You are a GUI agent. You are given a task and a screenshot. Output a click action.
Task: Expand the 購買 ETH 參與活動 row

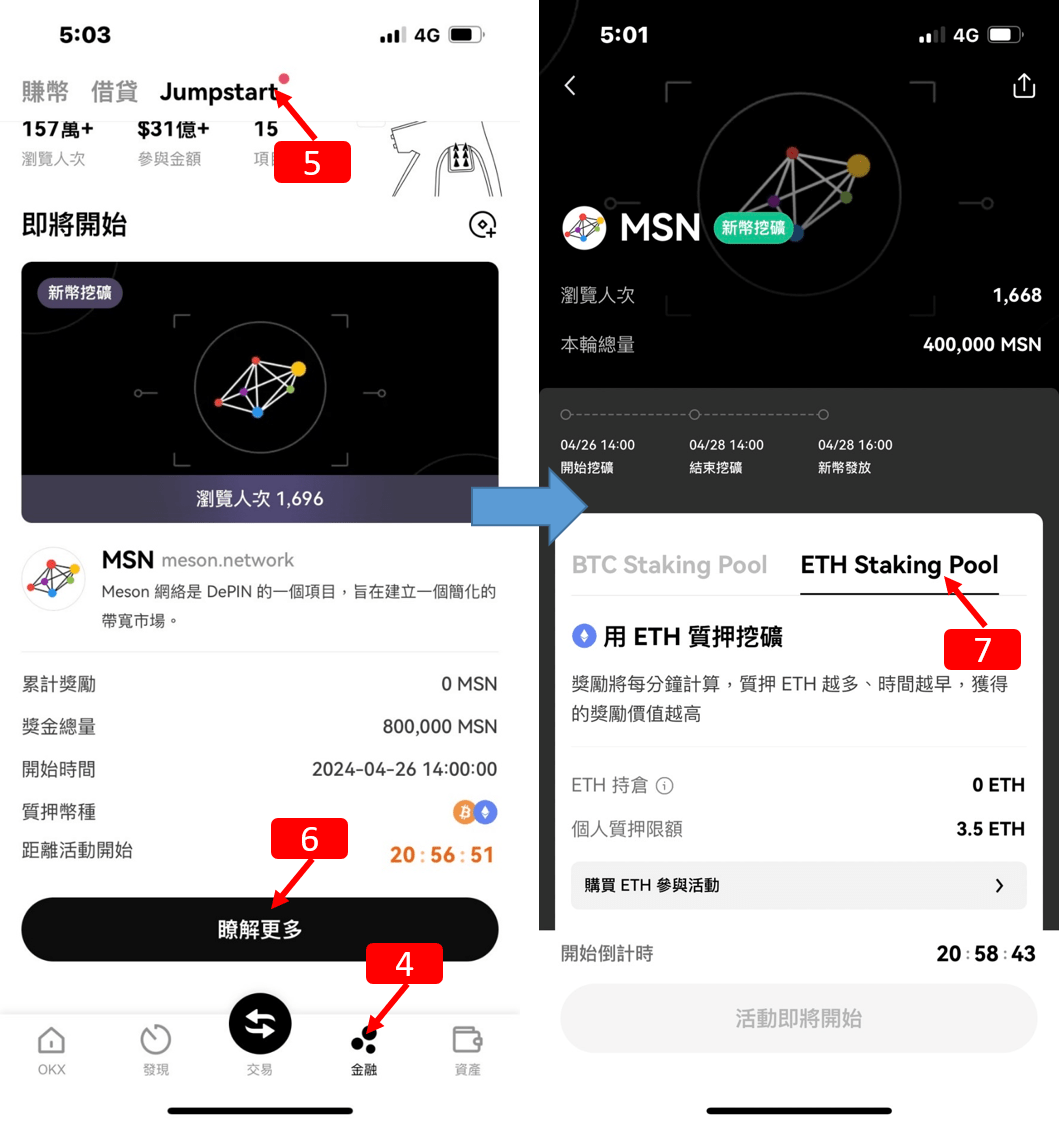point(797,886)
